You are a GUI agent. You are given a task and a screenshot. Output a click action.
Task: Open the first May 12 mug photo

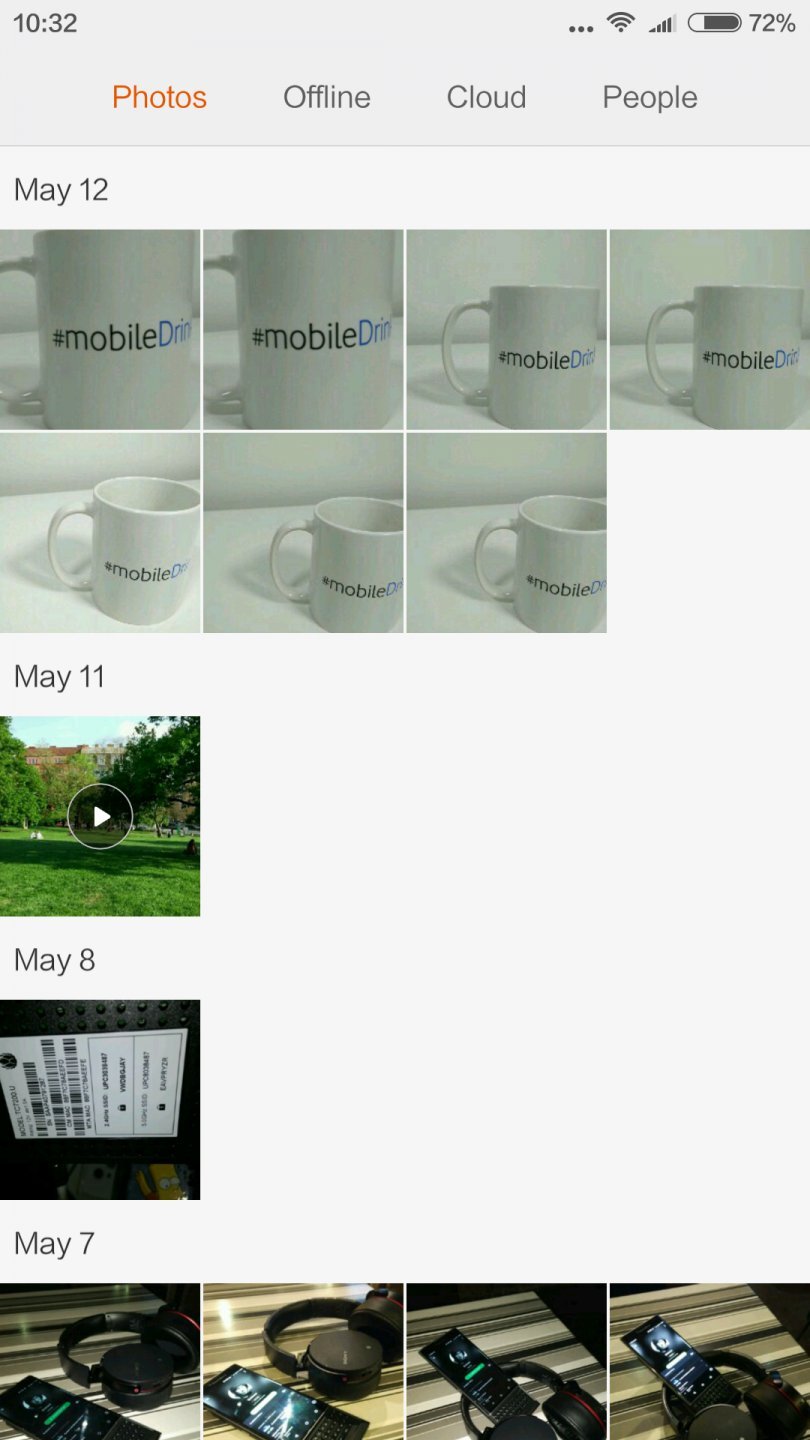(x=100, y=329)
